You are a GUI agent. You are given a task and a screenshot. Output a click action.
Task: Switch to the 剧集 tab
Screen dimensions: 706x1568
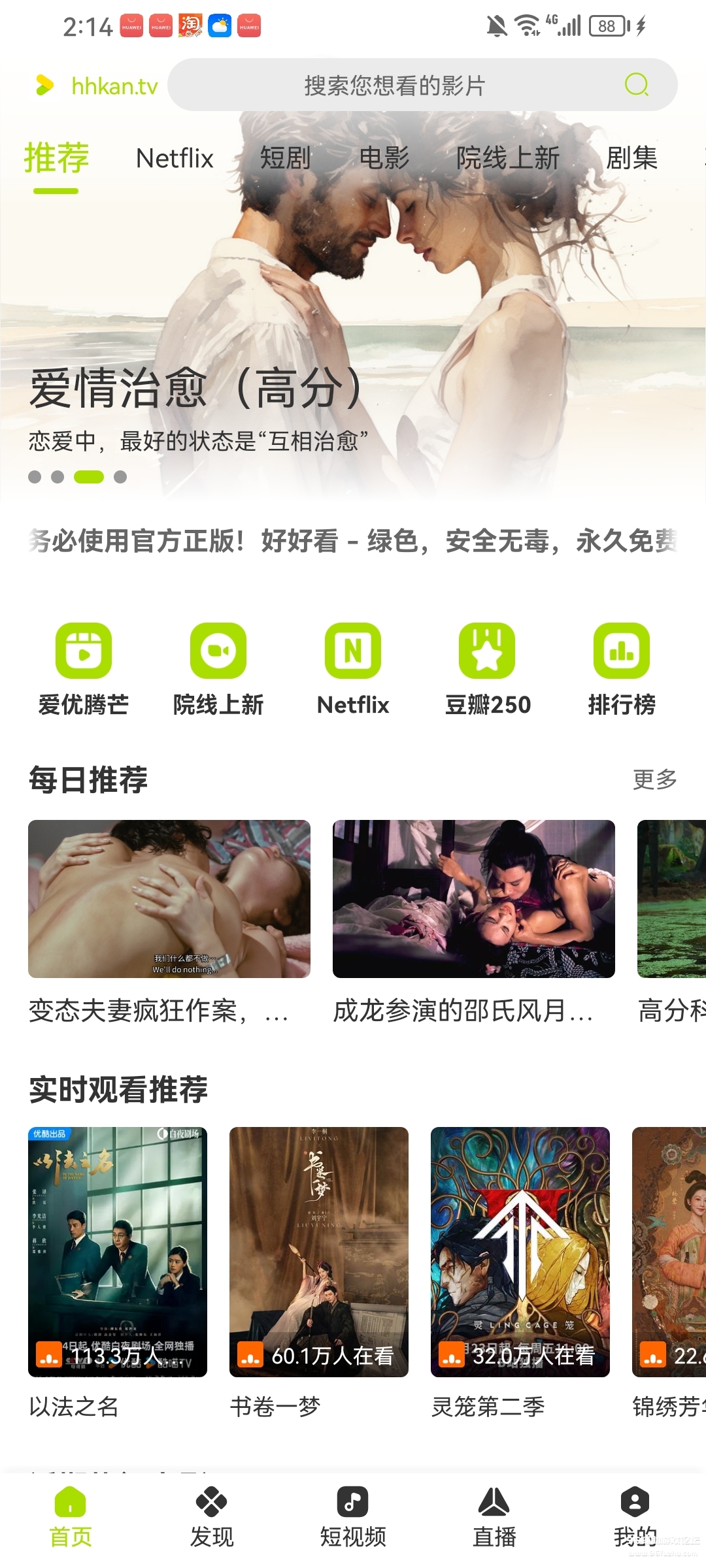(631, 158)
